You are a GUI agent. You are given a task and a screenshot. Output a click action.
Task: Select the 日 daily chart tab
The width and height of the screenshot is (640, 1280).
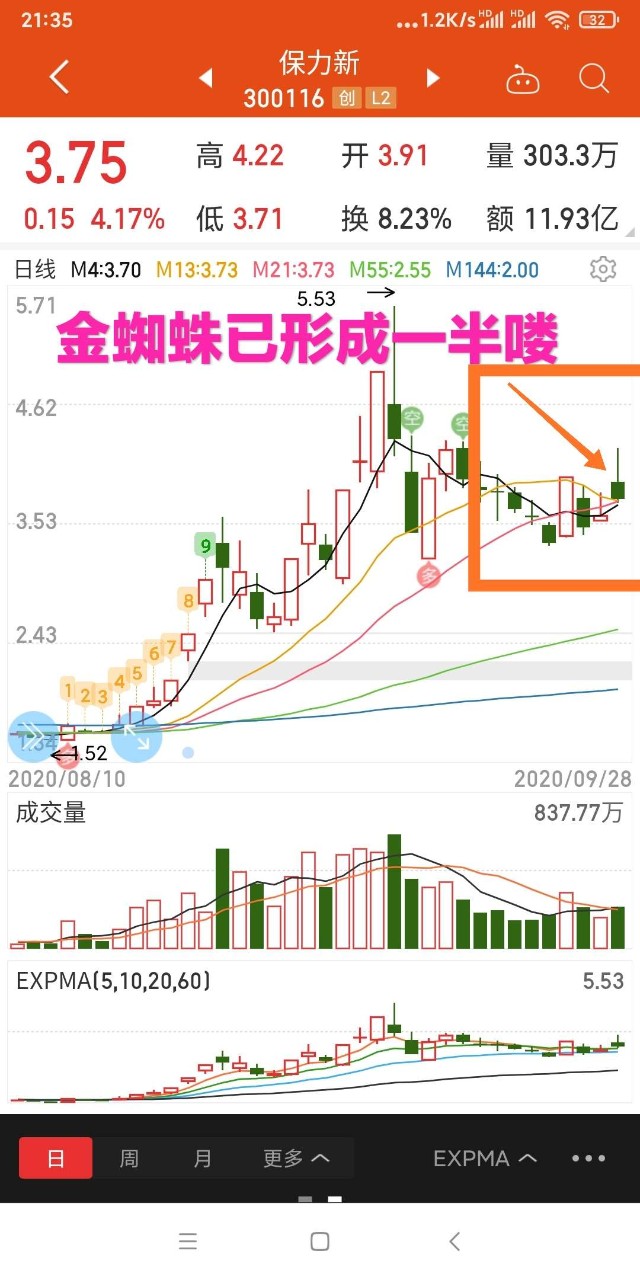(x=56, y=1158)
